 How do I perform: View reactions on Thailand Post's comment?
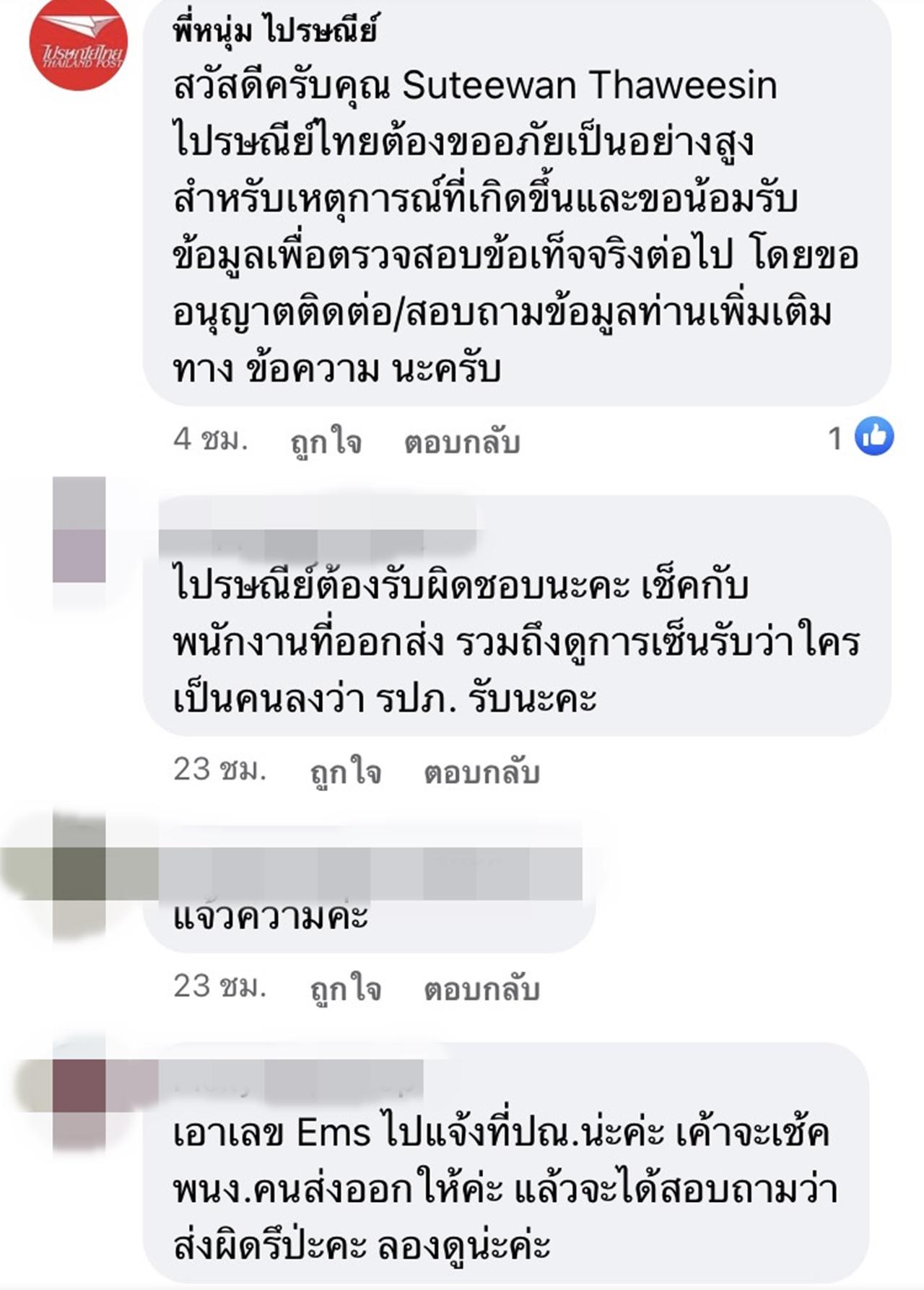point(862,437)
